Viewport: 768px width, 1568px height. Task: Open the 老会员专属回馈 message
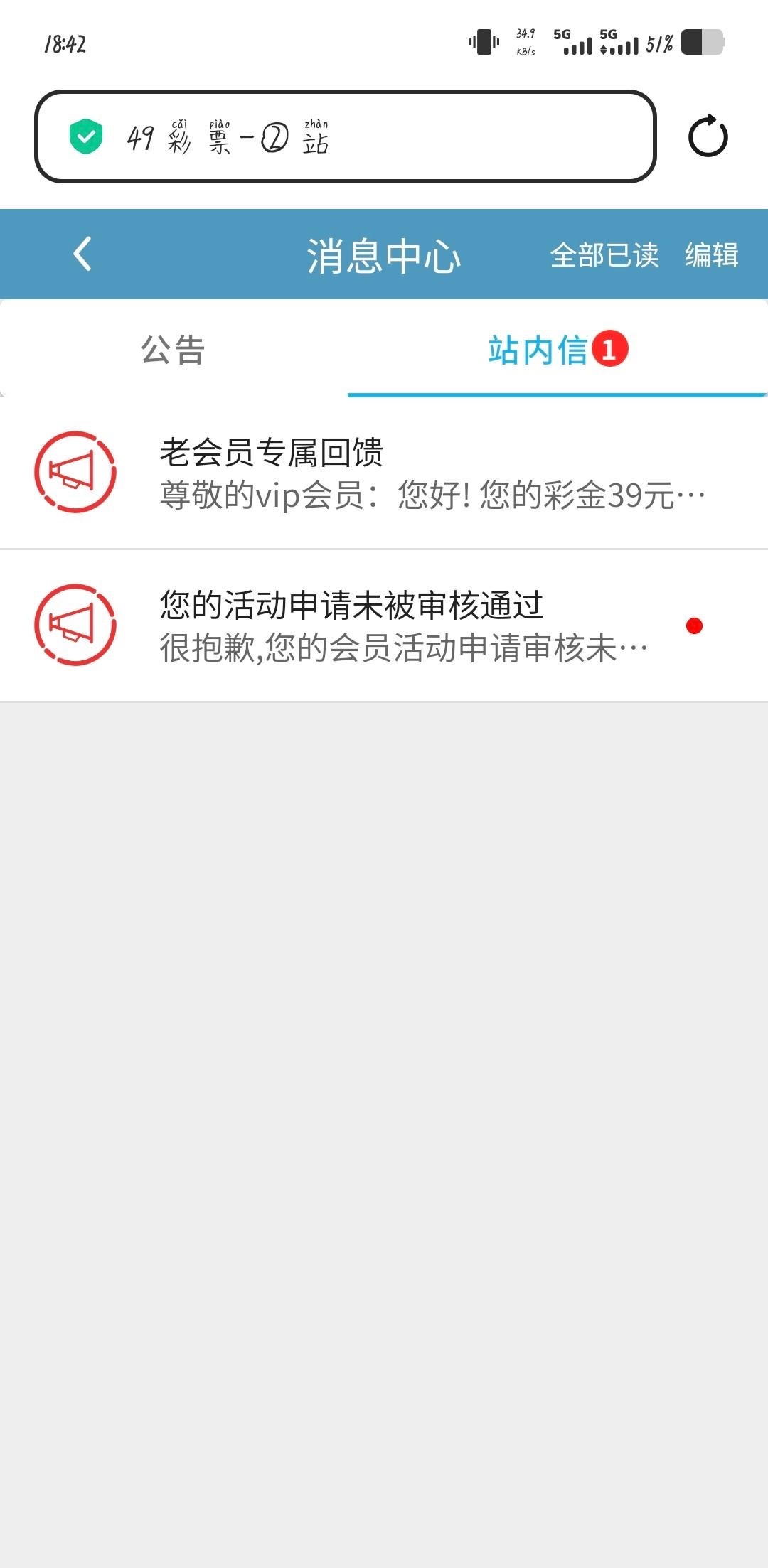point(384,473)
